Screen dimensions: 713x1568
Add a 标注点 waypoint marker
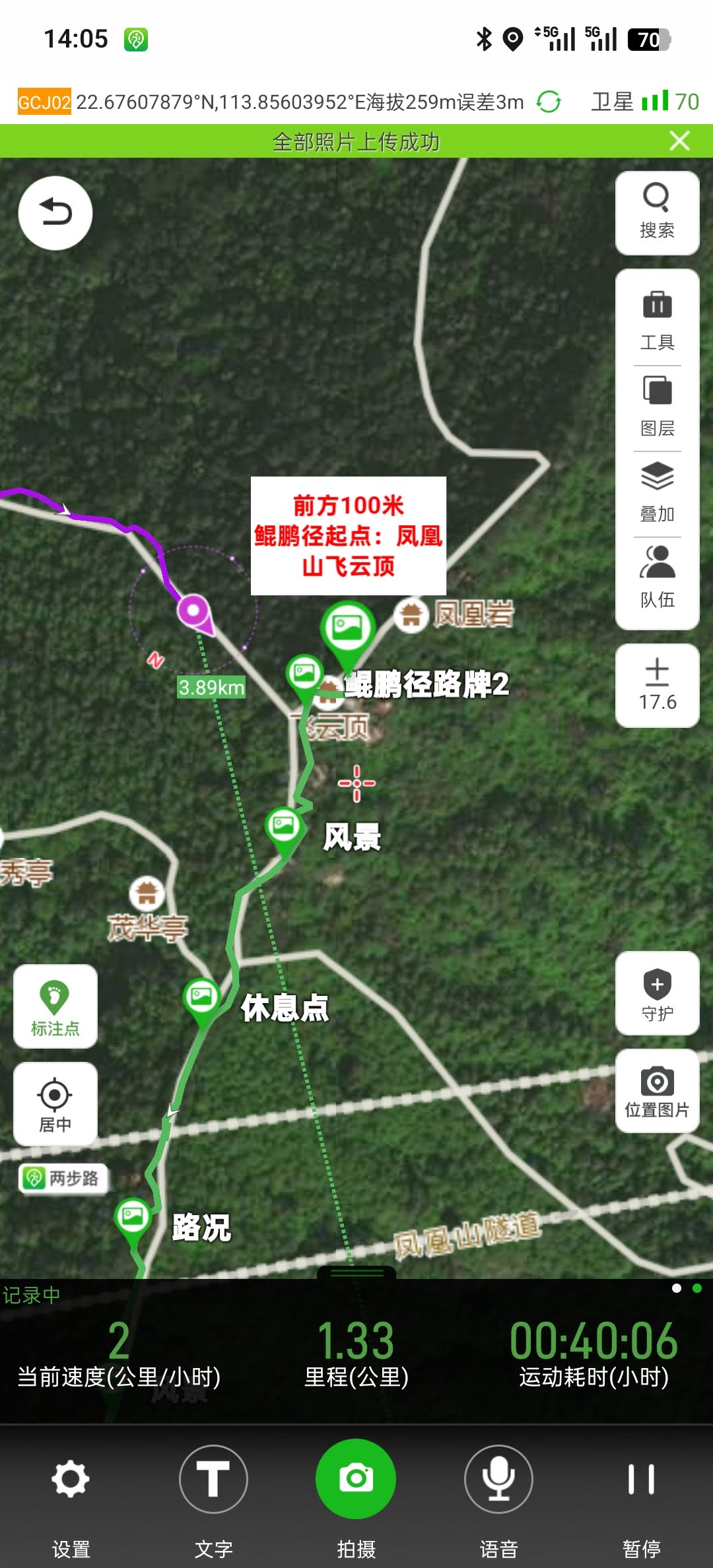(x=55, y=1006)
